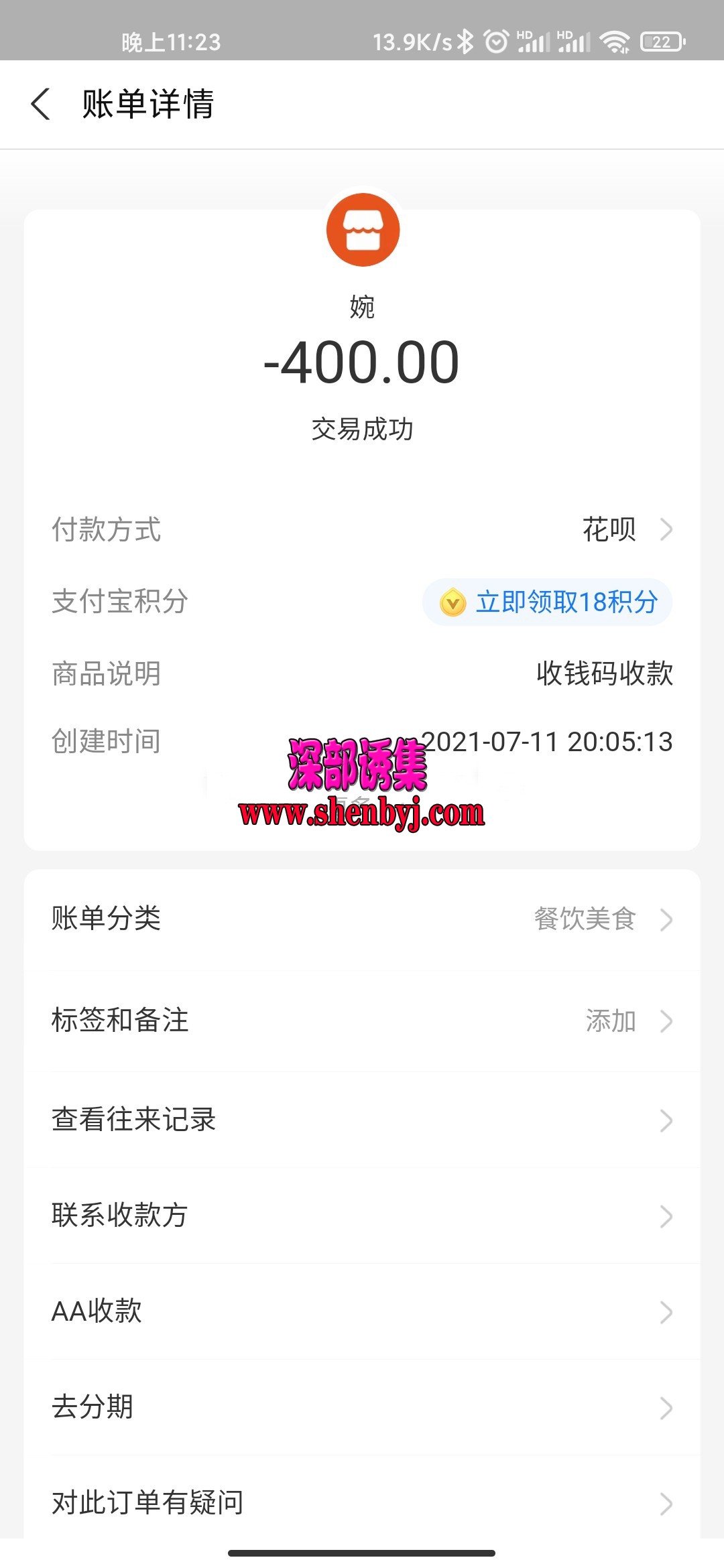Viewport: 724px width, 1568px height.
Task: Select 联系收款方 to contact the payee
Action: (362, 1216)
